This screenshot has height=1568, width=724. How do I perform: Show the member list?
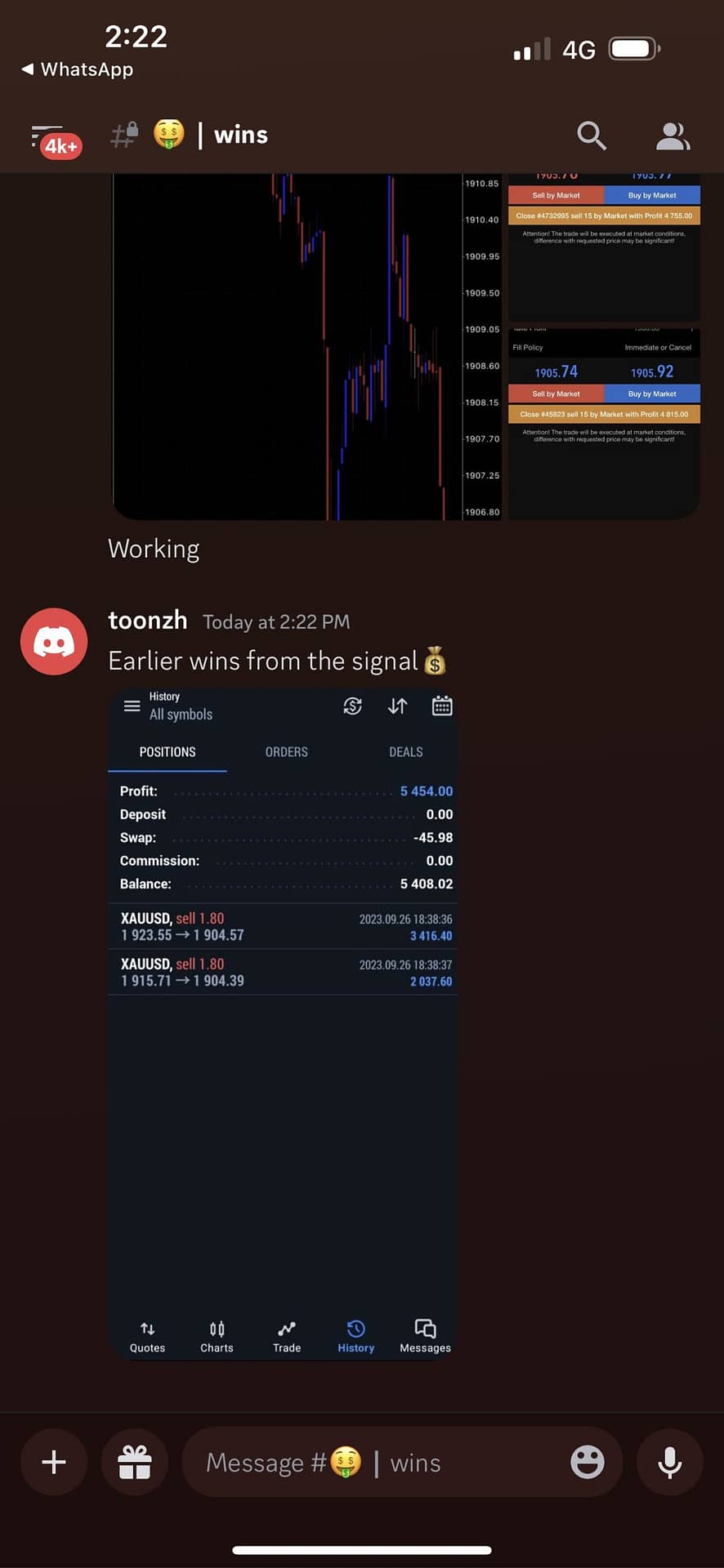pos(673,136)
